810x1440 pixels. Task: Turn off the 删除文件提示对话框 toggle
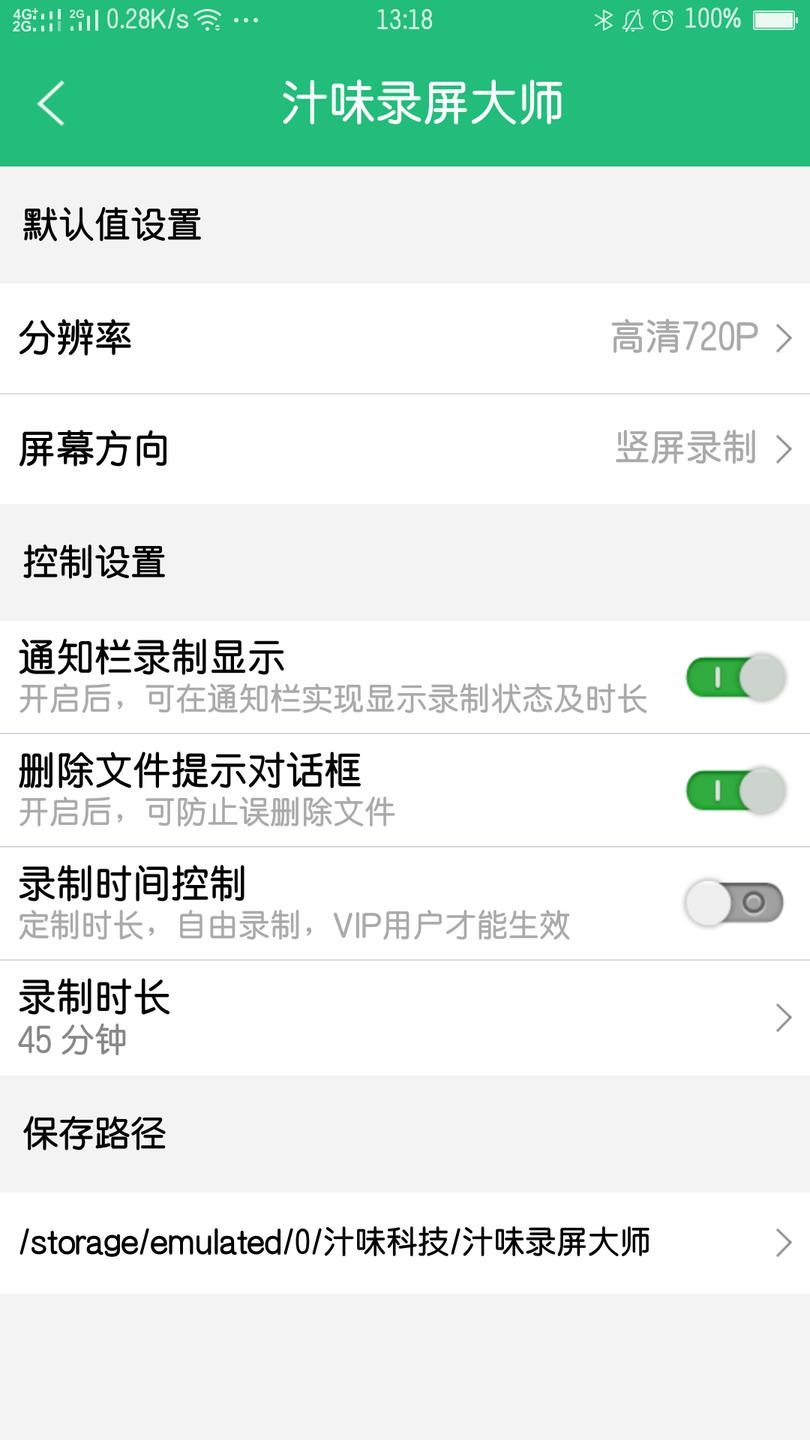point(733,789)
